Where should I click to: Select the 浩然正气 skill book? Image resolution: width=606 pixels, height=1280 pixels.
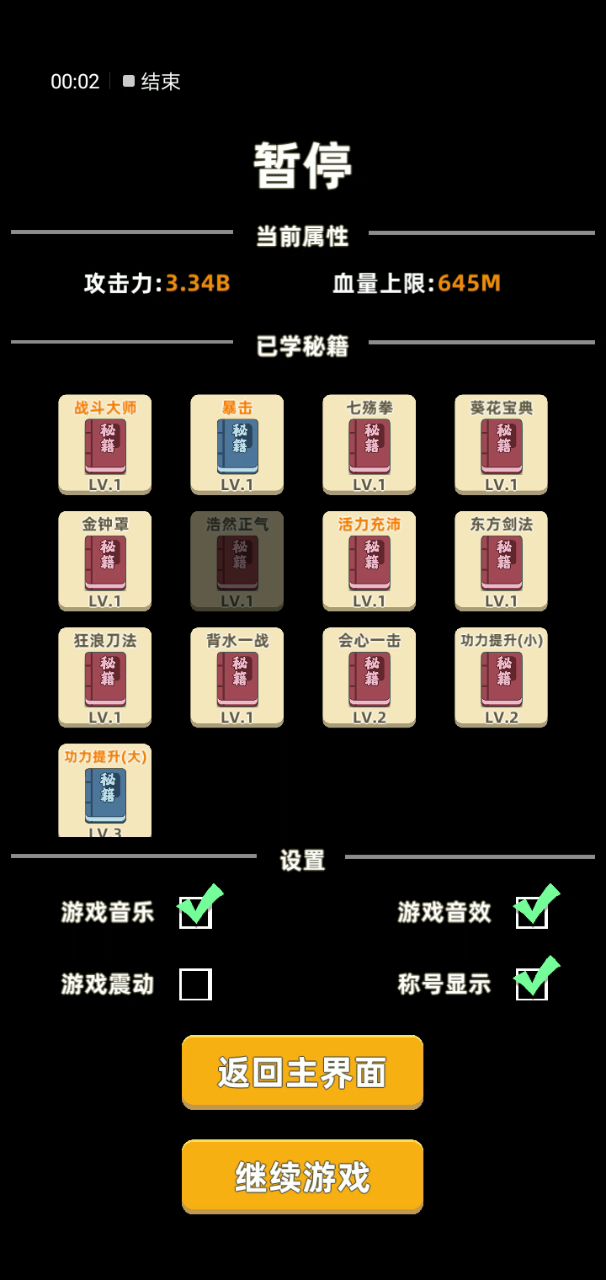(237, 560)
